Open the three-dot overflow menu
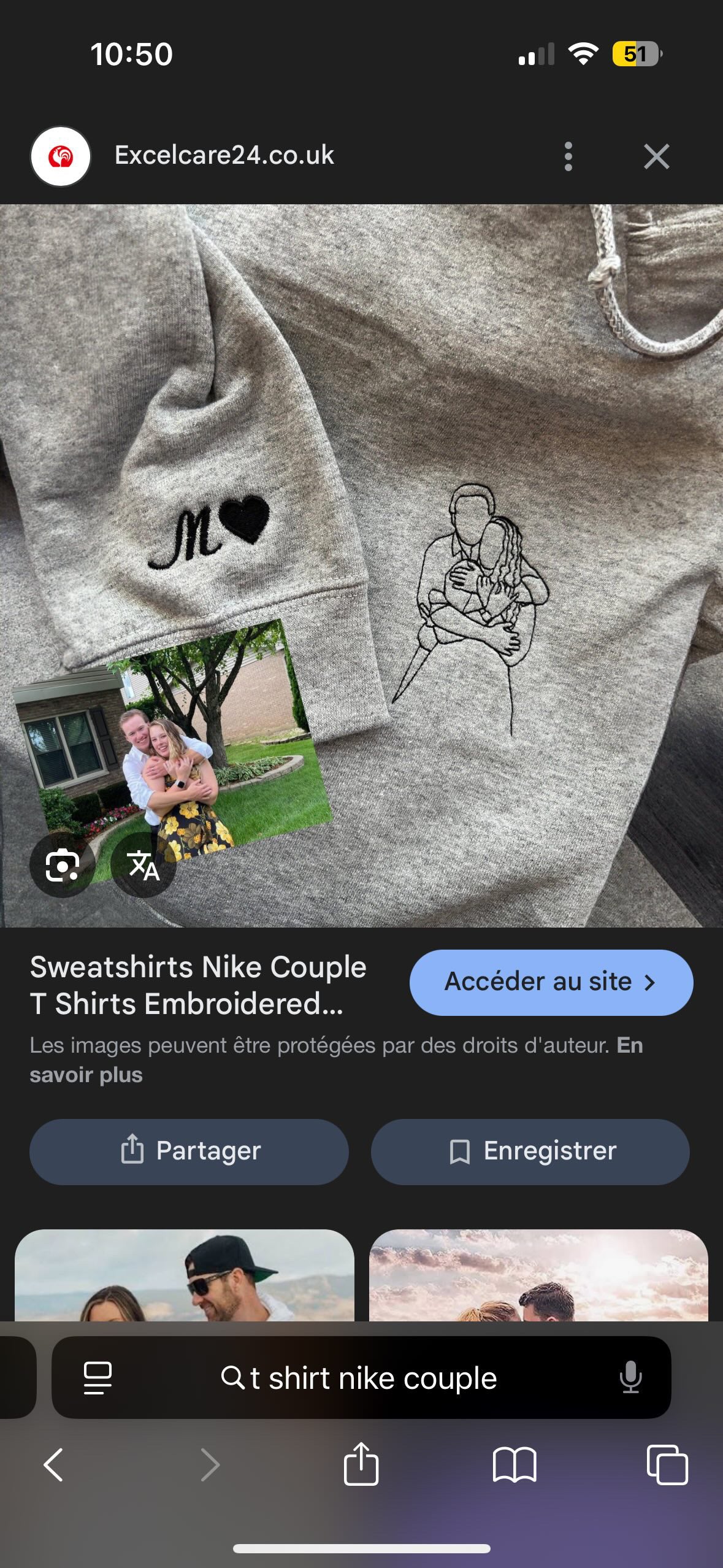 568,156
